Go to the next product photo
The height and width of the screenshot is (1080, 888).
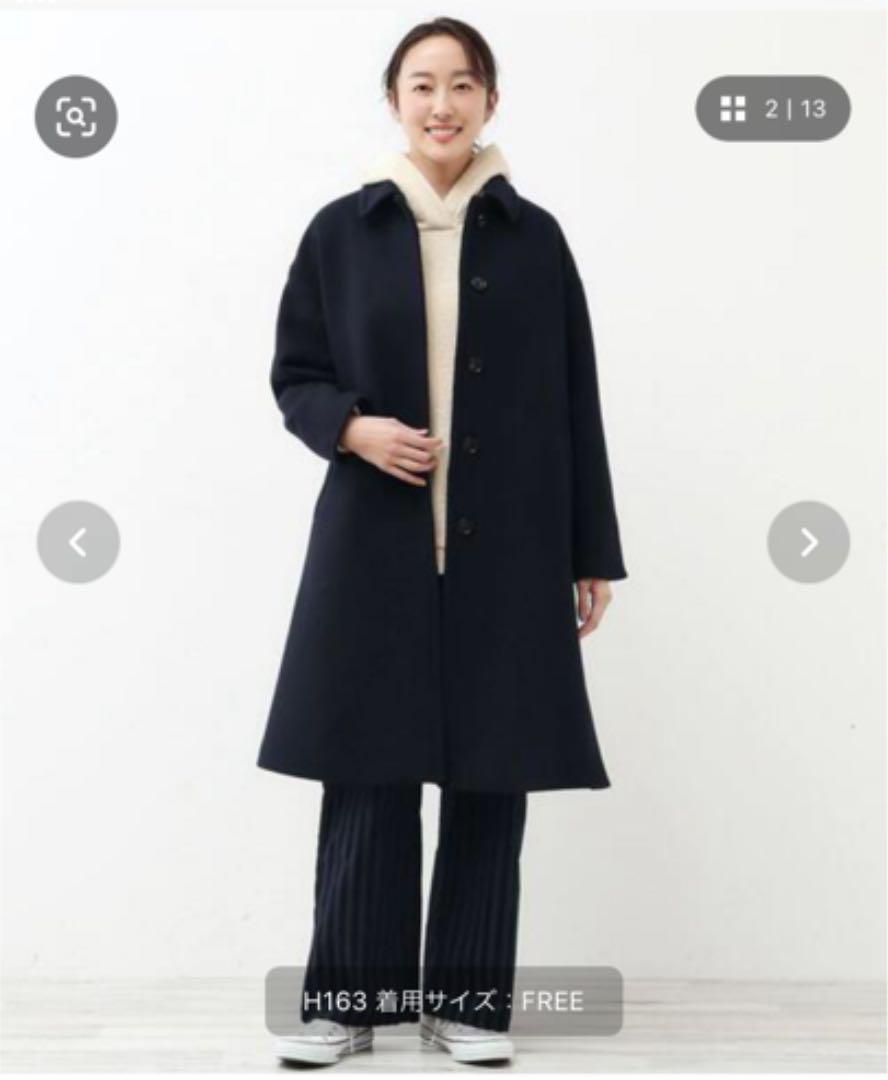808,542
